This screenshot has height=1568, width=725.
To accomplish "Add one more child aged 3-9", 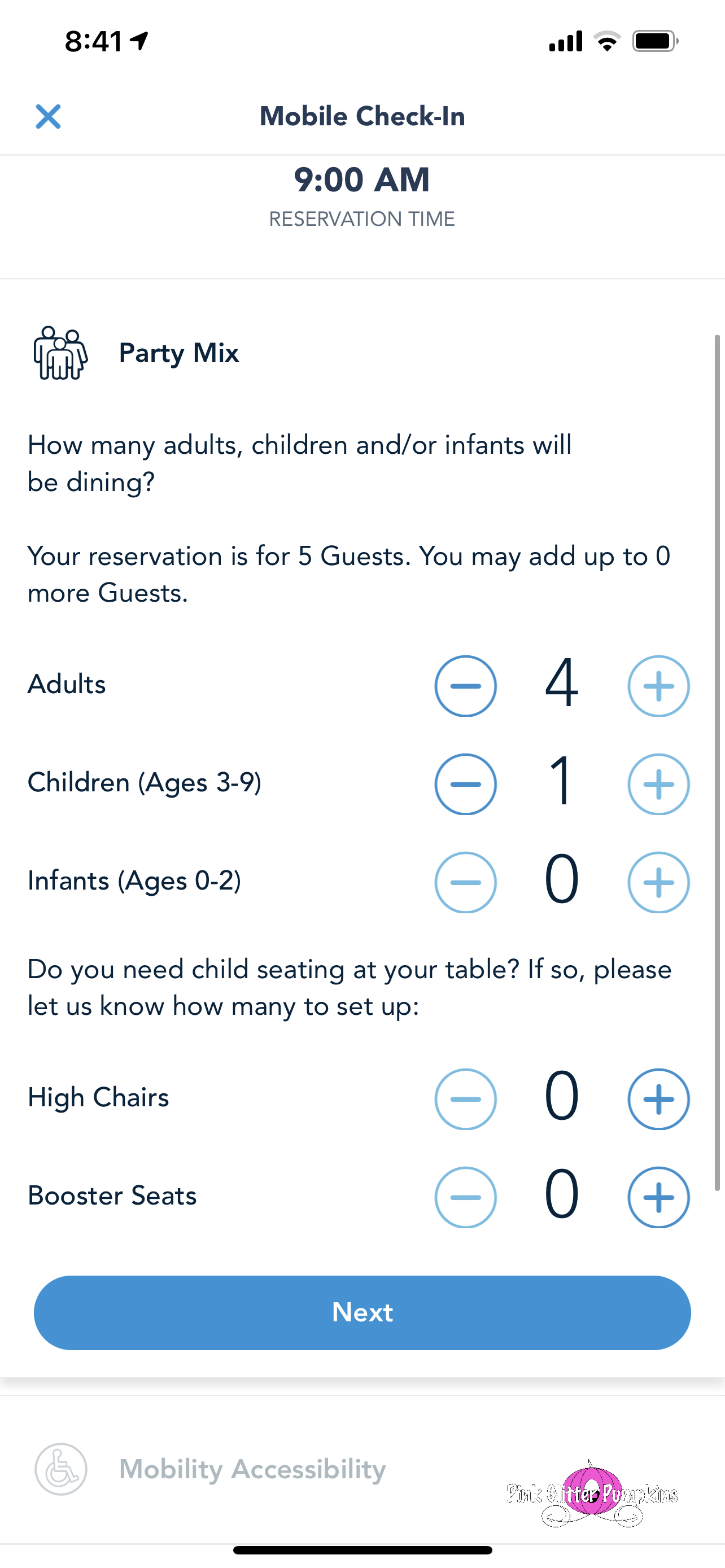I will coord(658,784).
